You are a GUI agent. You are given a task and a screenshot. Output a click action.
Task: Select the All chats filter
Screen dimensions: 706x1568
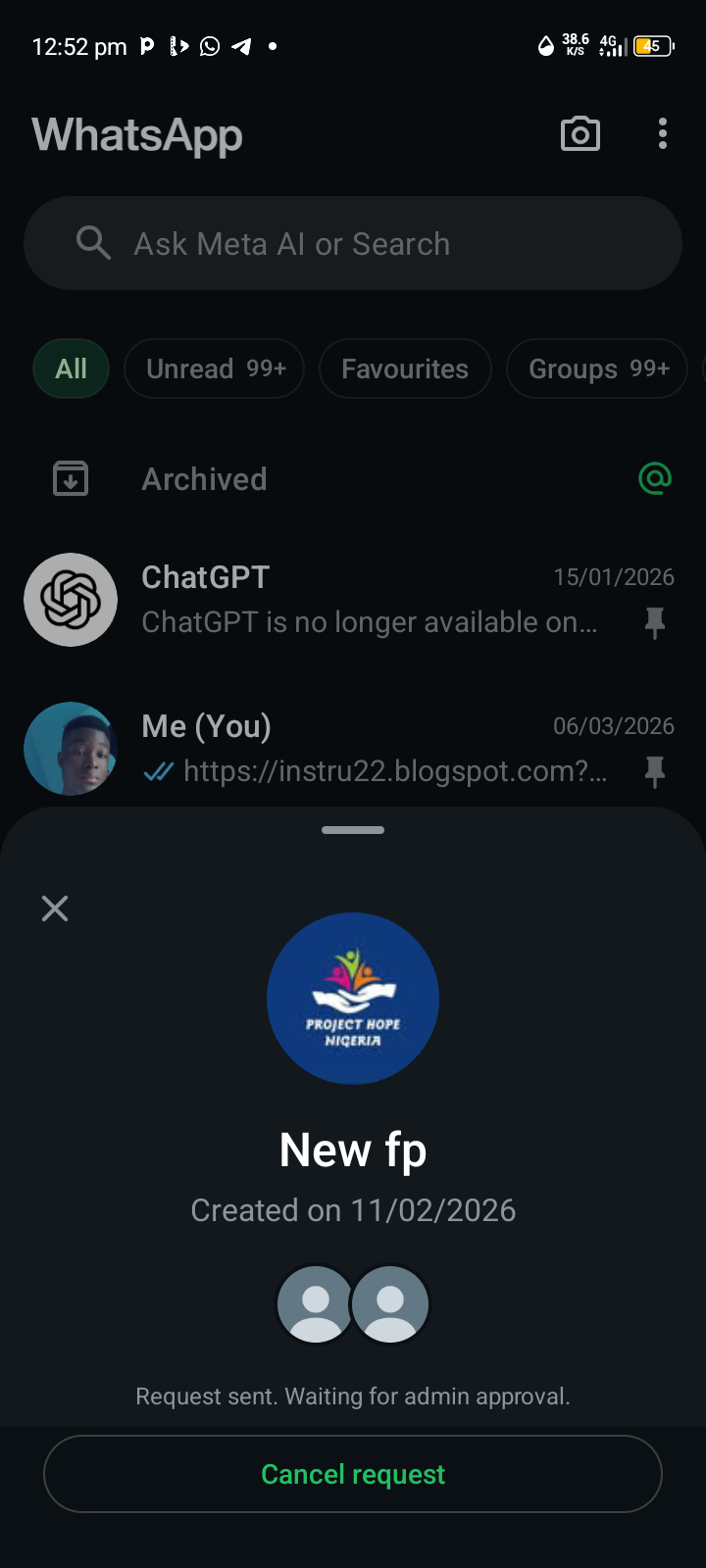click(71, 368)
